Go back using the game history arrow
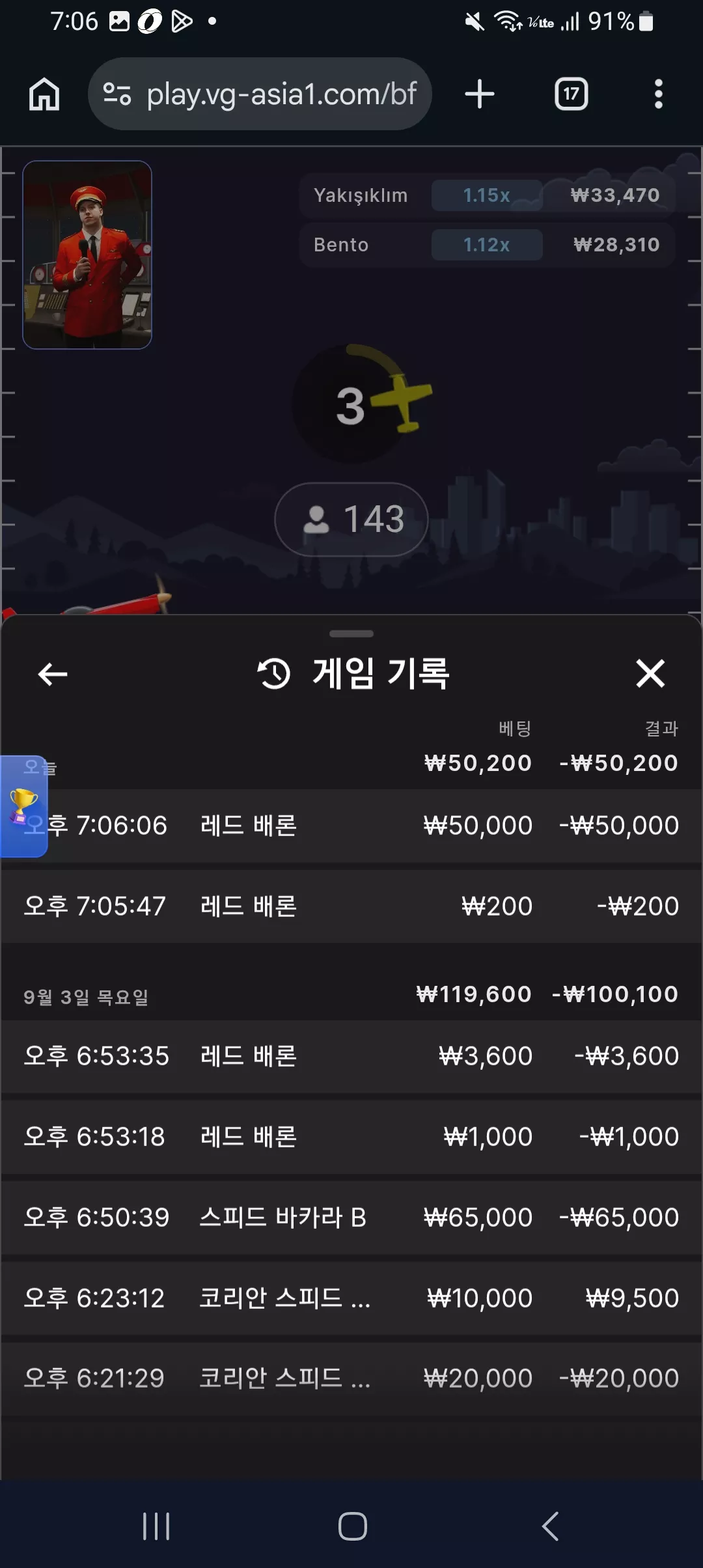The width and height of the screenshot is (703, 1568). (53, 674)
